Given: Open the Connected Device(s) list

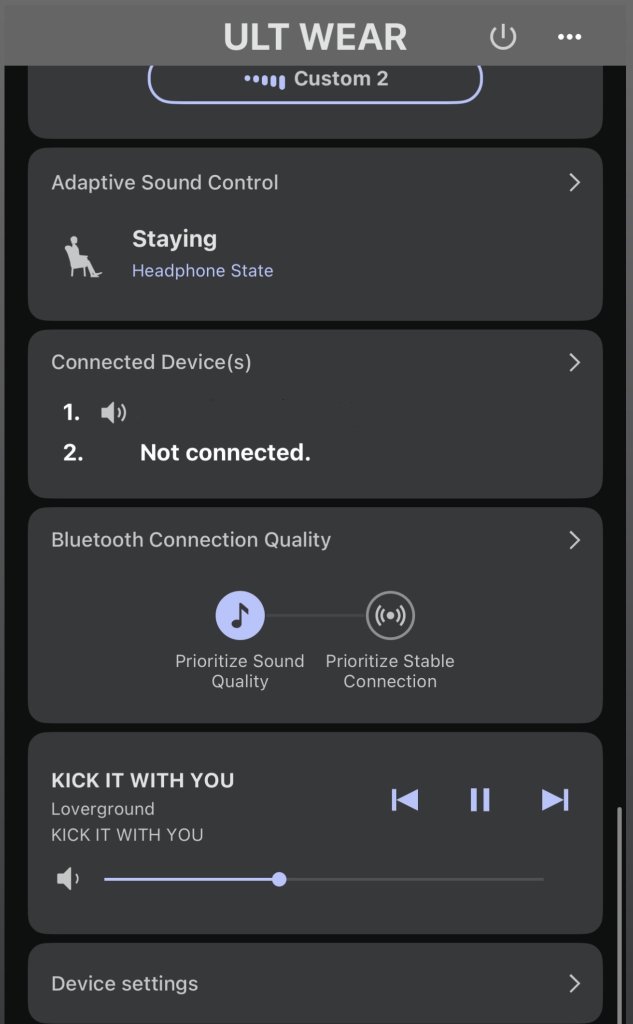Looking at the screenshot, I should click(315, 362).
